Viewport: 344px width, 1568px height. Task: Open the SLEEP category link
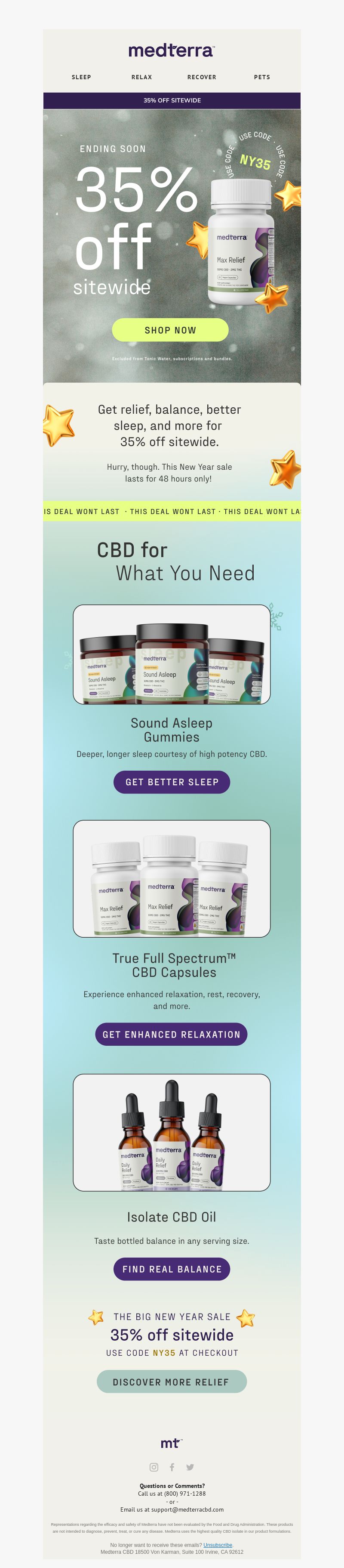click(x=81, y=77)
